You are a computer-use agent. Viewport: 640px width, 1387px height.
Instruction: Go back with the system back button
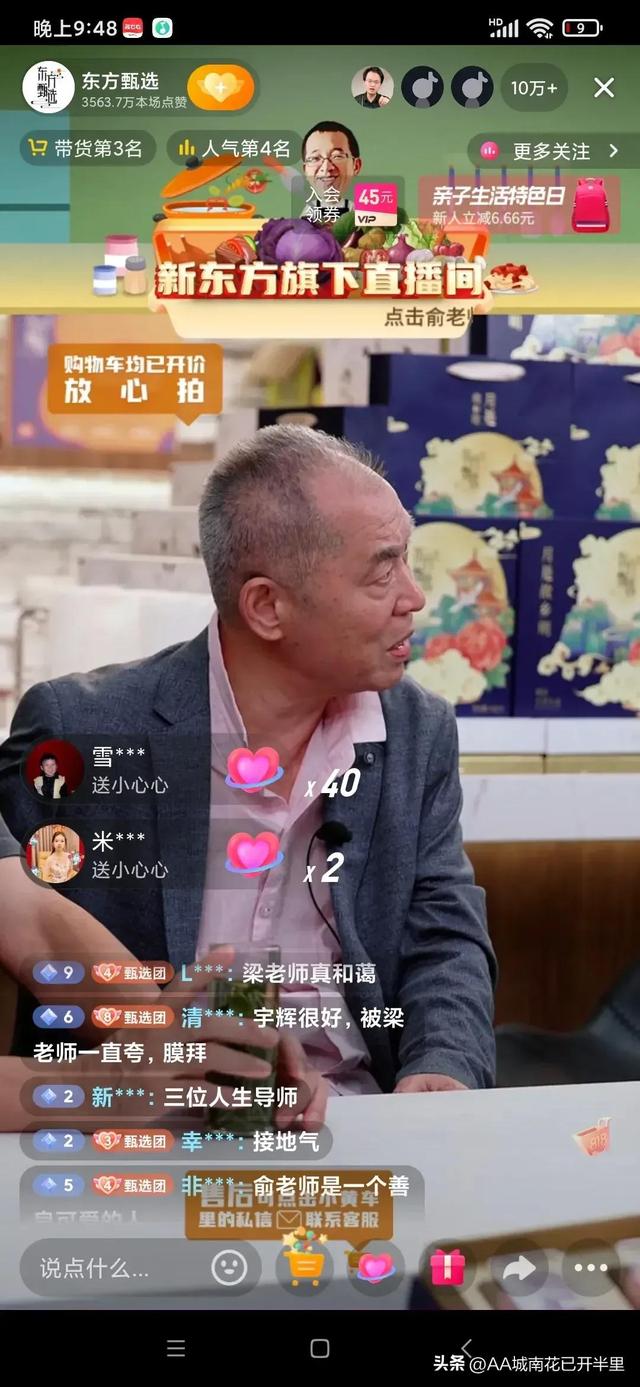(466, 1348)
